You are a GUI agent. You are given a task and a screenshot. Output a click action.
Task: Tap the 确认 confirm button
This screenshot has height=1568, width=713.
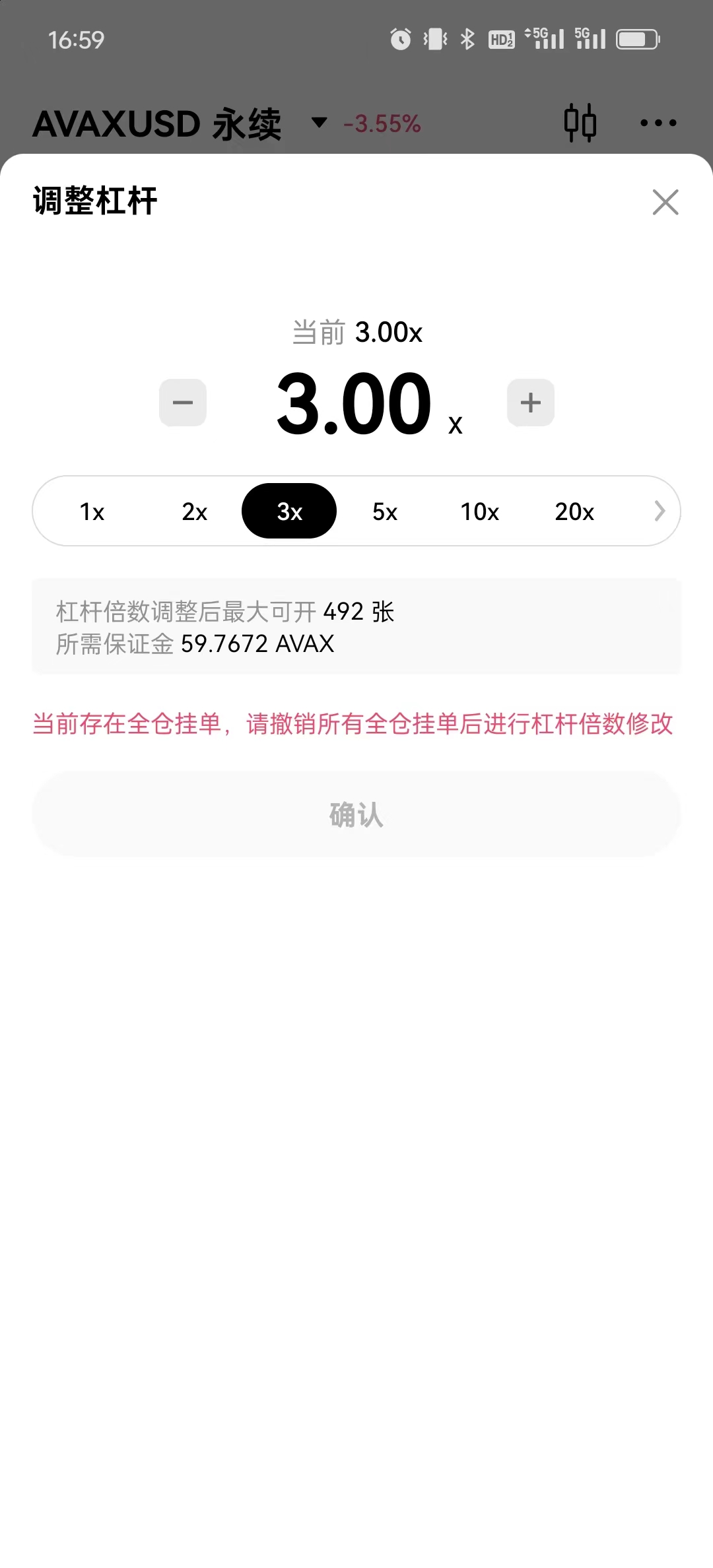[356, 814]
